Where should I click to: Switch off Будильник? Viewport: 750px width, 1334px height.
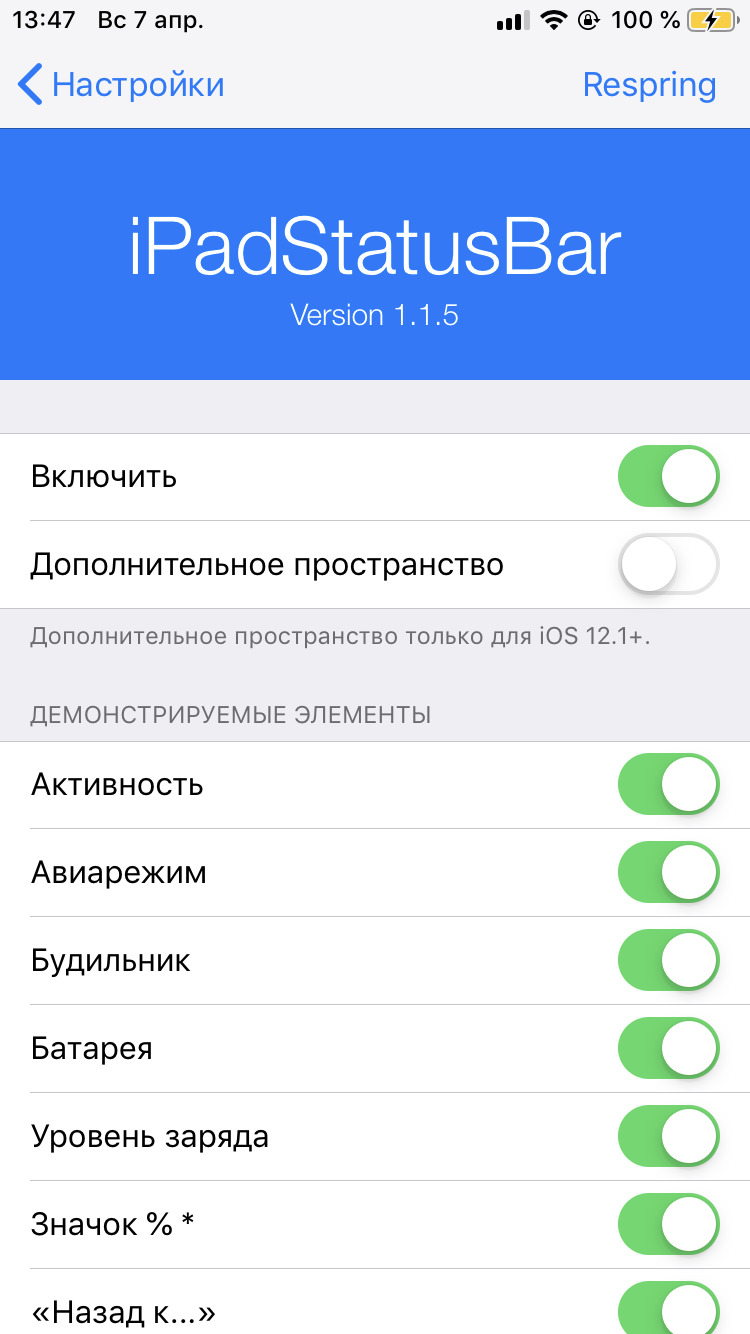click(669, 961)
